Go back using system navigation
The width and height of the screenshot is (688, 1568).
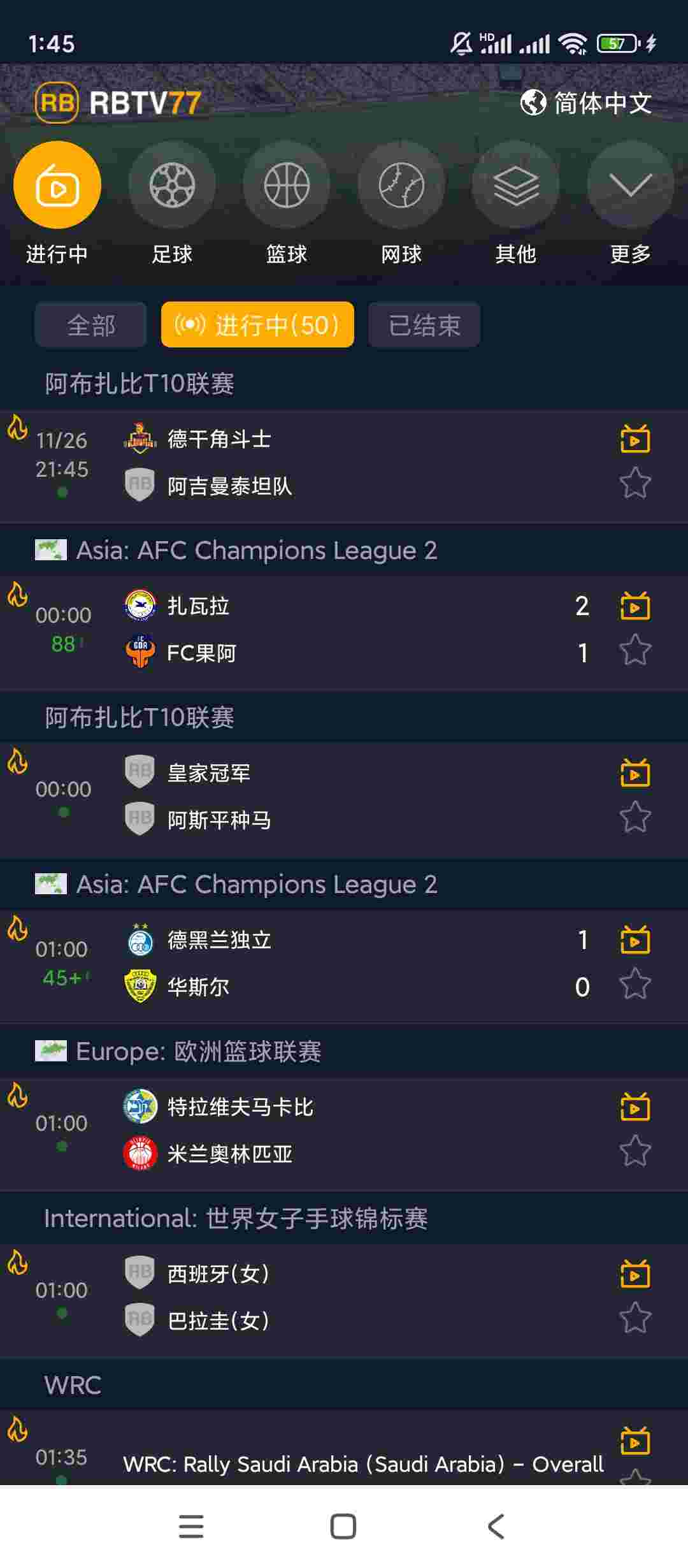496,1527
